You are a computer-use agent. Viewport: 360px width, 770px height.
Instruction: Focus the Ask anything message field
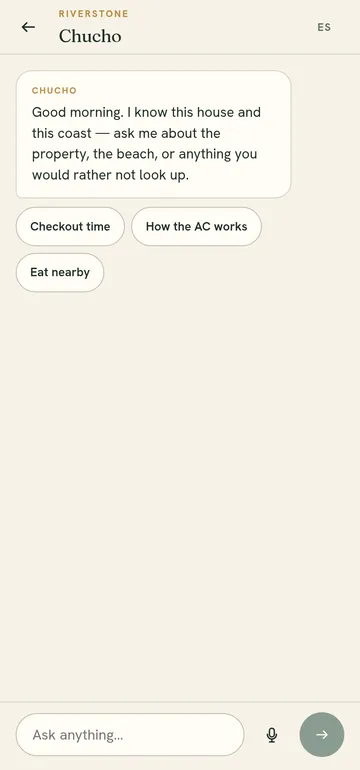(130, 735)
